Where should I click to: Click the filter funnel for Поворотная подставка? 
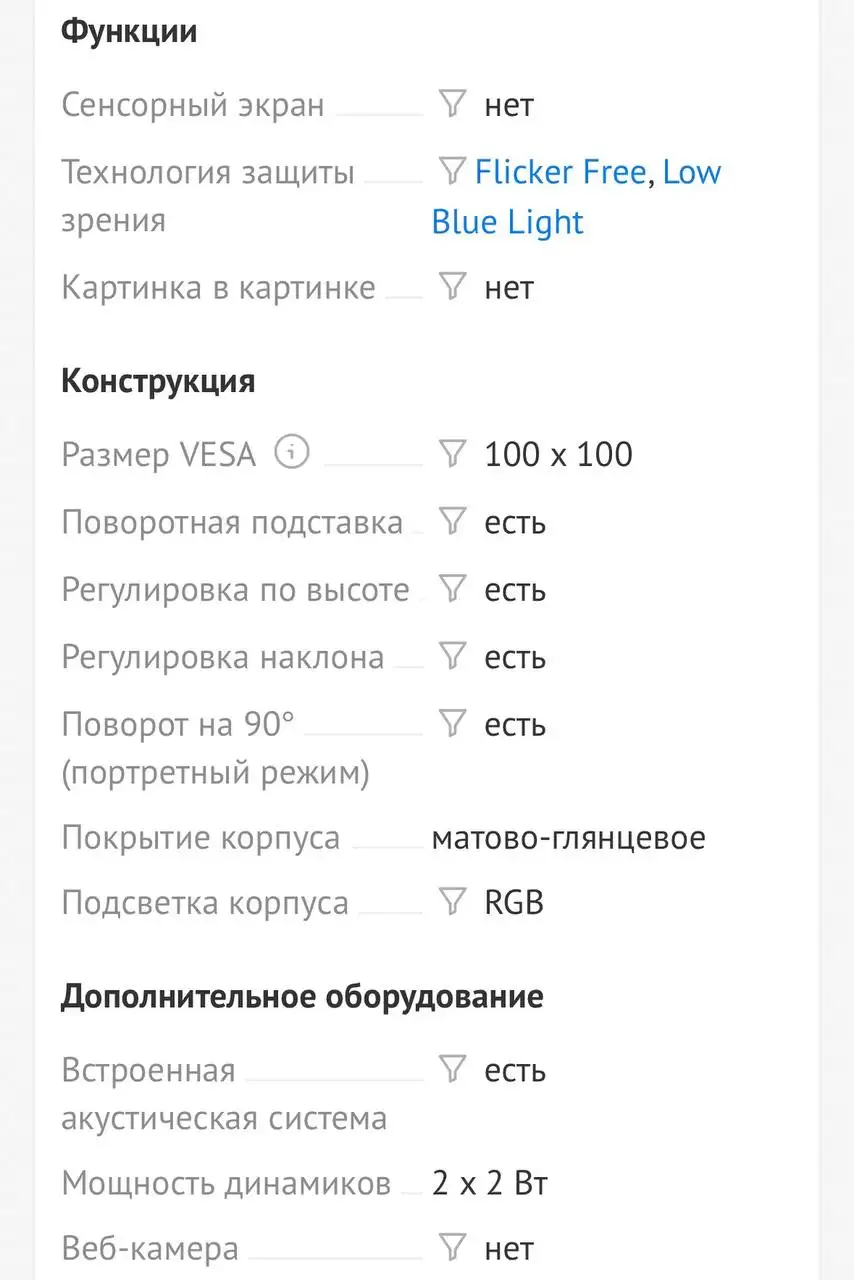point(453,521)
